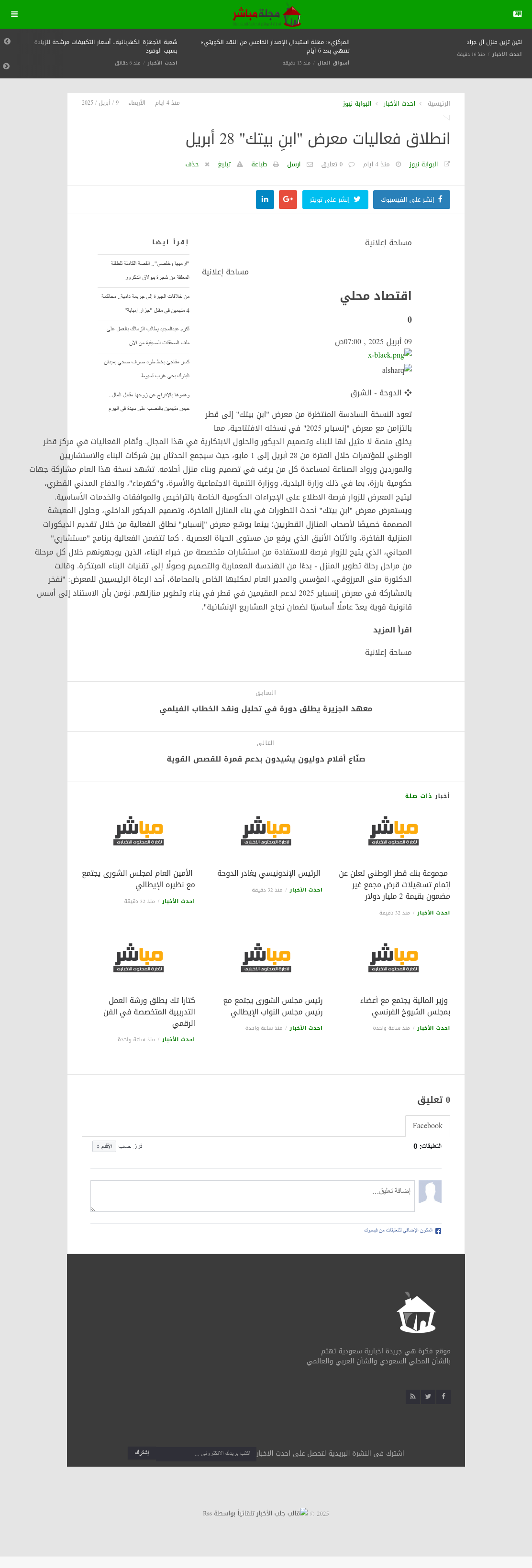Share the article on Twitter
The image size is (532, 1568).
point(335,200)
